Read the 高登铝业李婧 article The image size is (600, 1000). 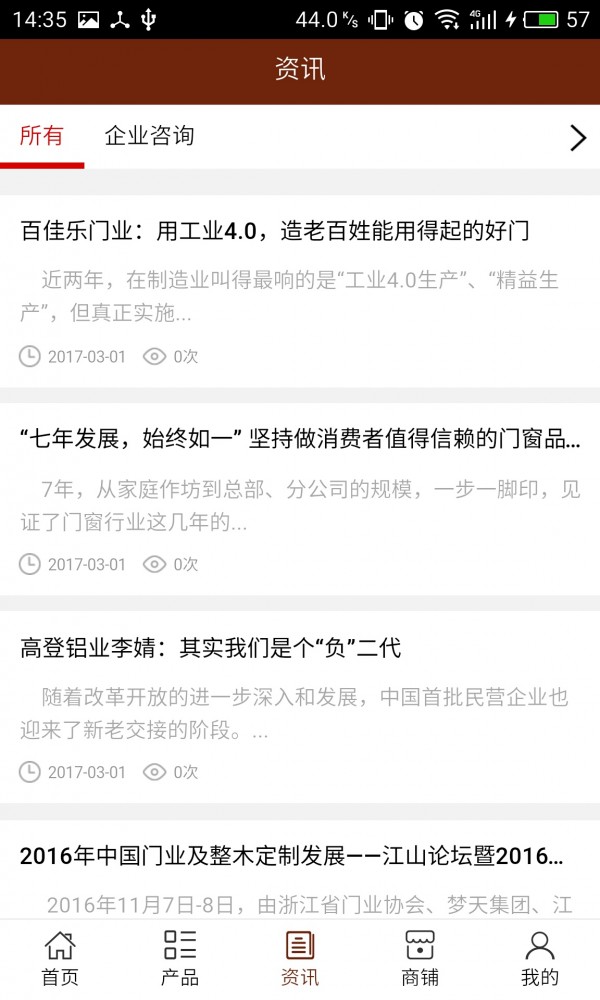(x=210, y=648)
